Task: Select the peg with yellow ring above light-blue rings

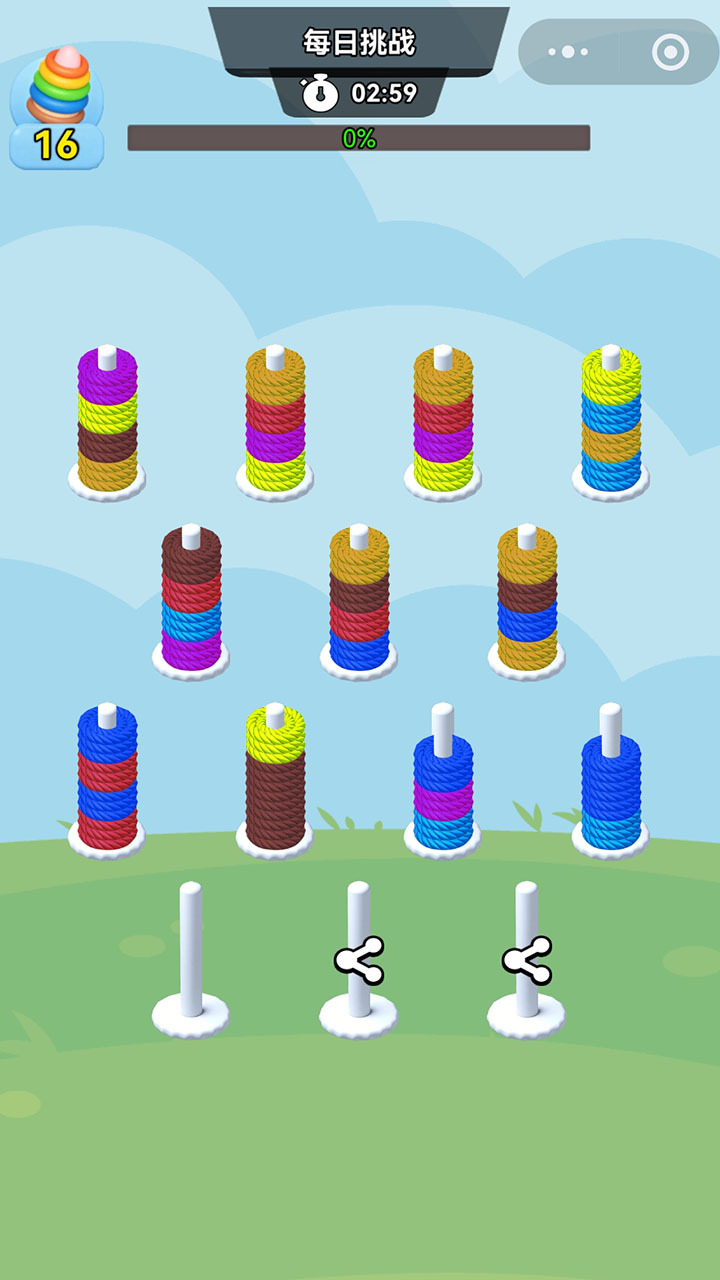Action: [611, 422]
